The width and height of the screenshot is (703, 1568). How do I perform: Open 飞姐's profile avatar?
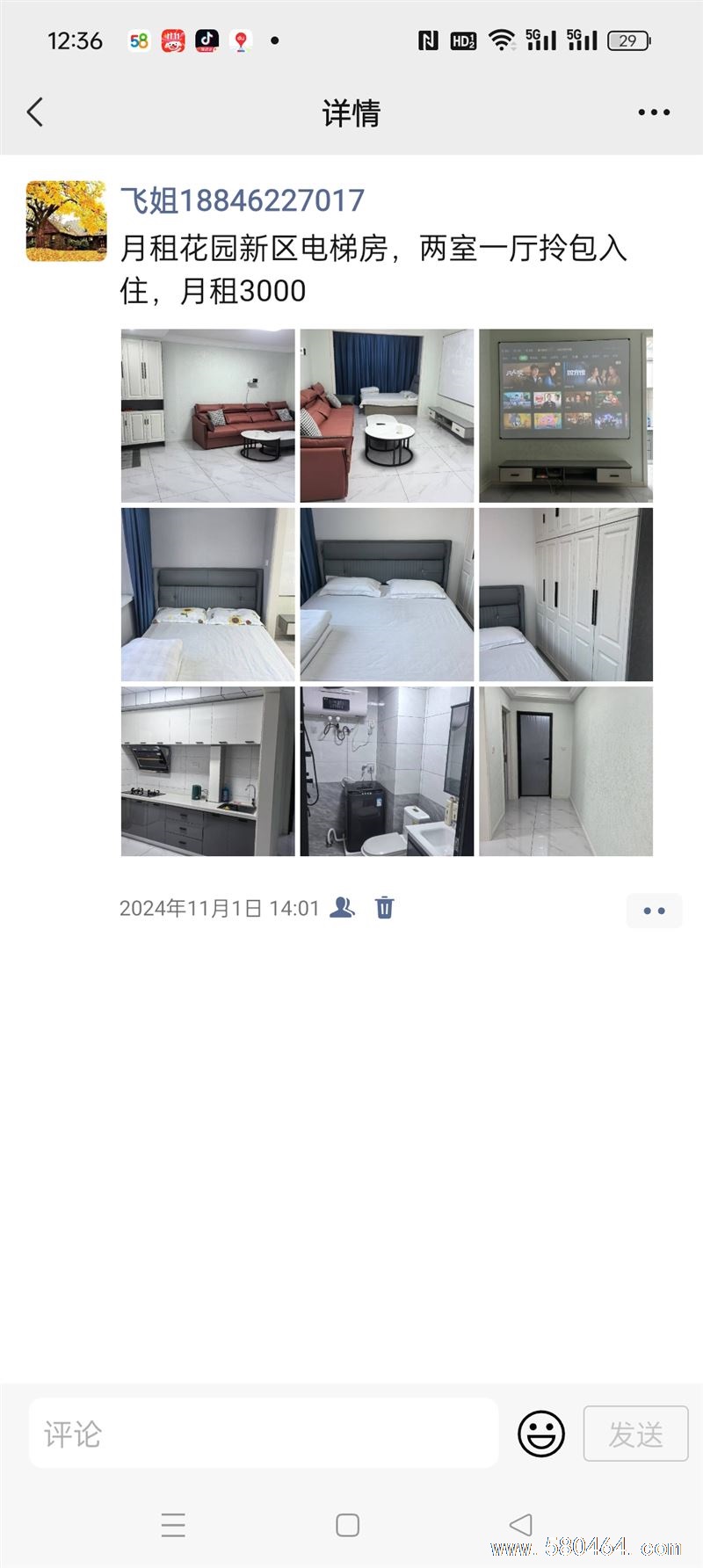point(66,221)
